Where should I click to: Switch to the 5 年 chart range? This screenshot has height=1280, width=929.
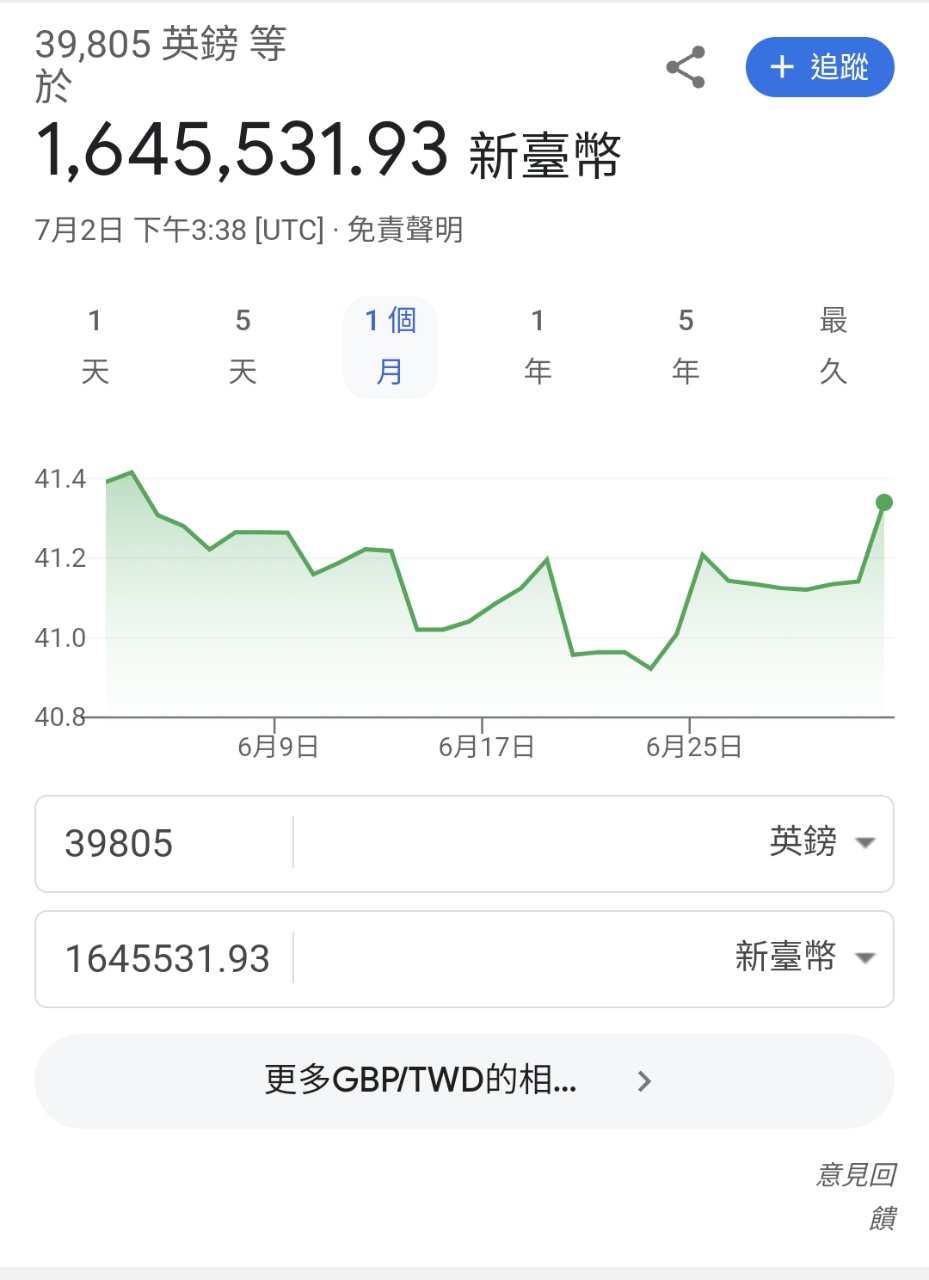[686, 347]
